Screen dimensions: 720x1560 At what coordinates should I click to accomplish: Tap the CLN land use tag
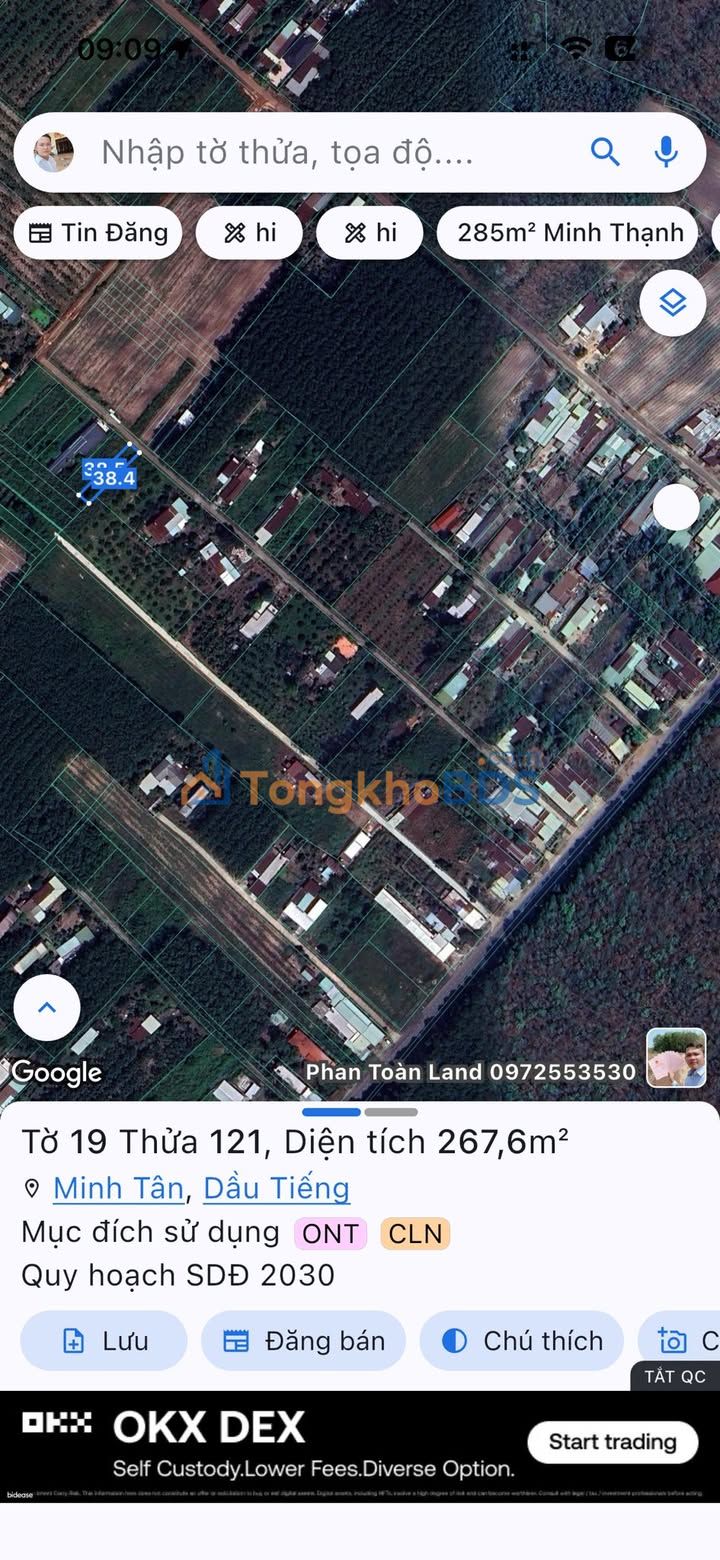click(415, 1233)
